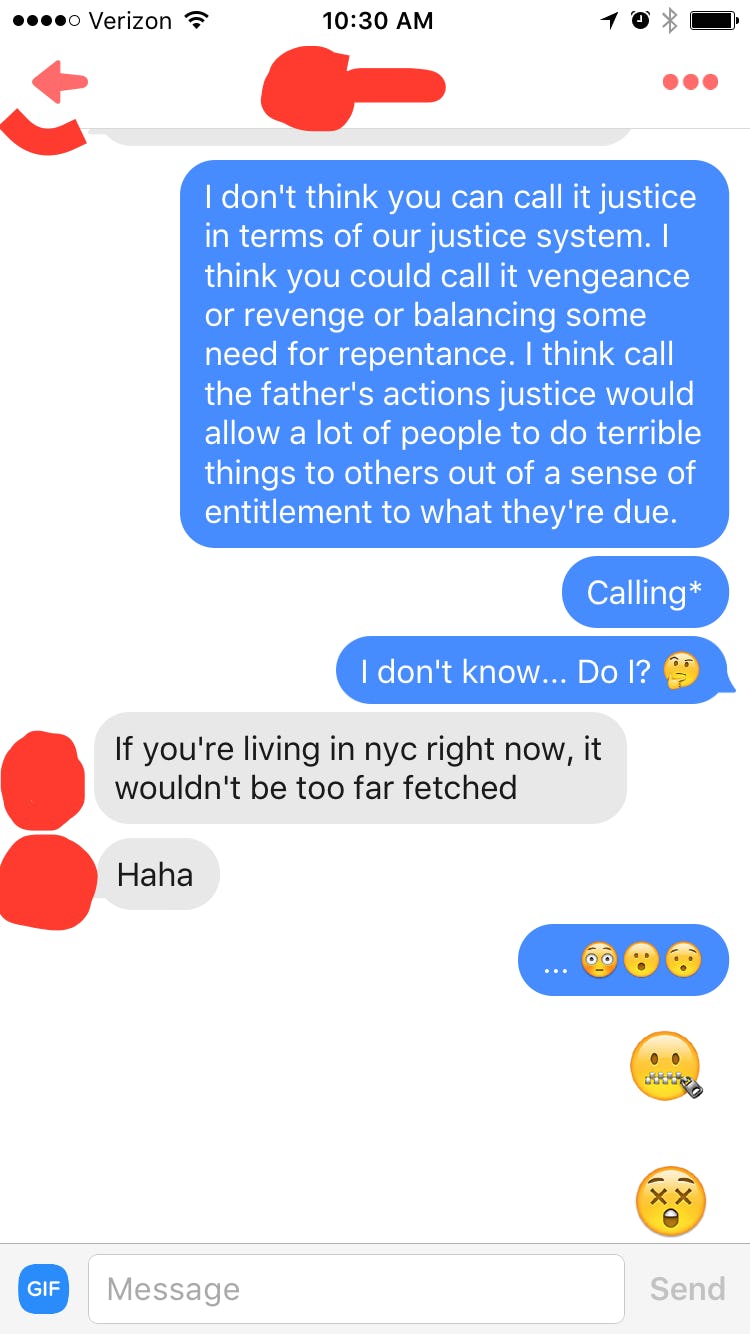Tap the match's profile photo
The width and height of the screenshot is (750, 1334).
44,780
